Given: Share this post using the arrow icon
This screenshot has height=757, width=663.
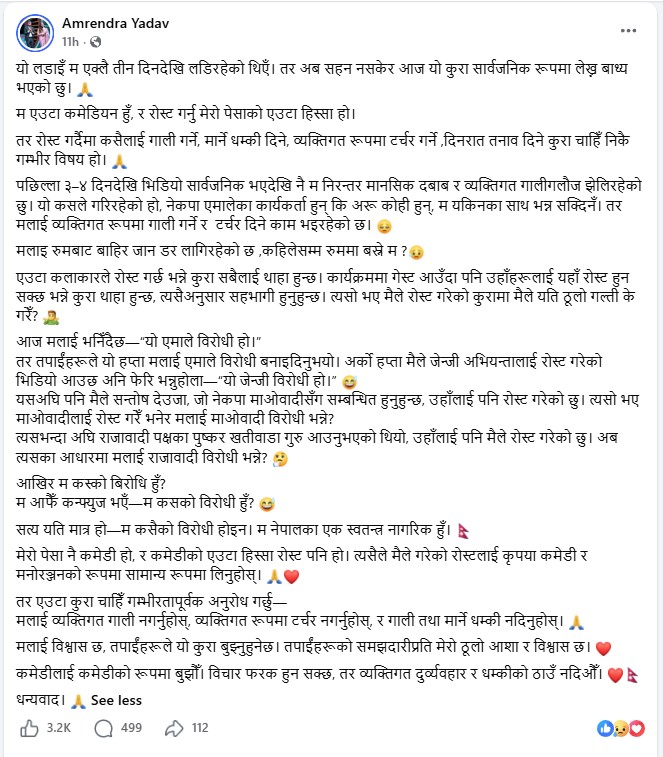Looking at the screenshot, I should point(174,728).
